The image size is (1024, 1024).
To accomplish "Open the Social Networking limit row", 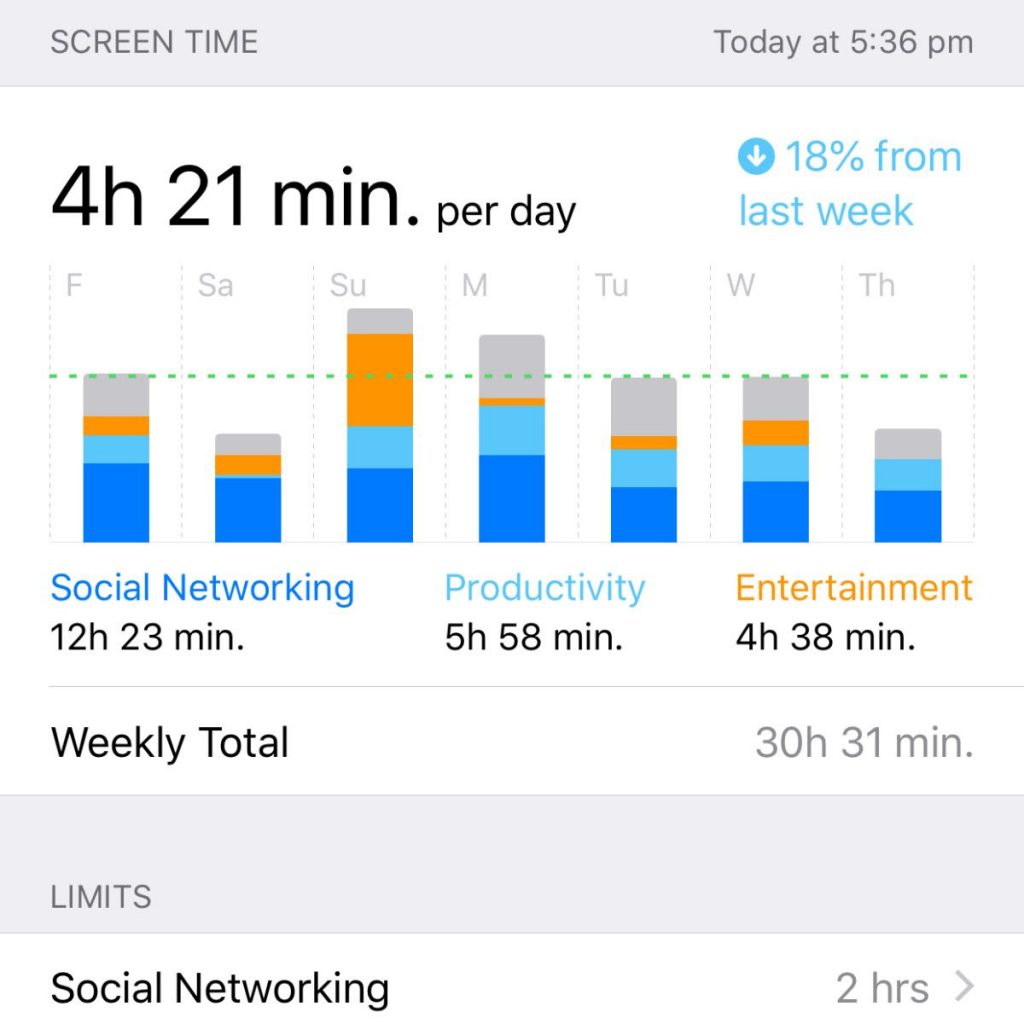I will point(512,987).
